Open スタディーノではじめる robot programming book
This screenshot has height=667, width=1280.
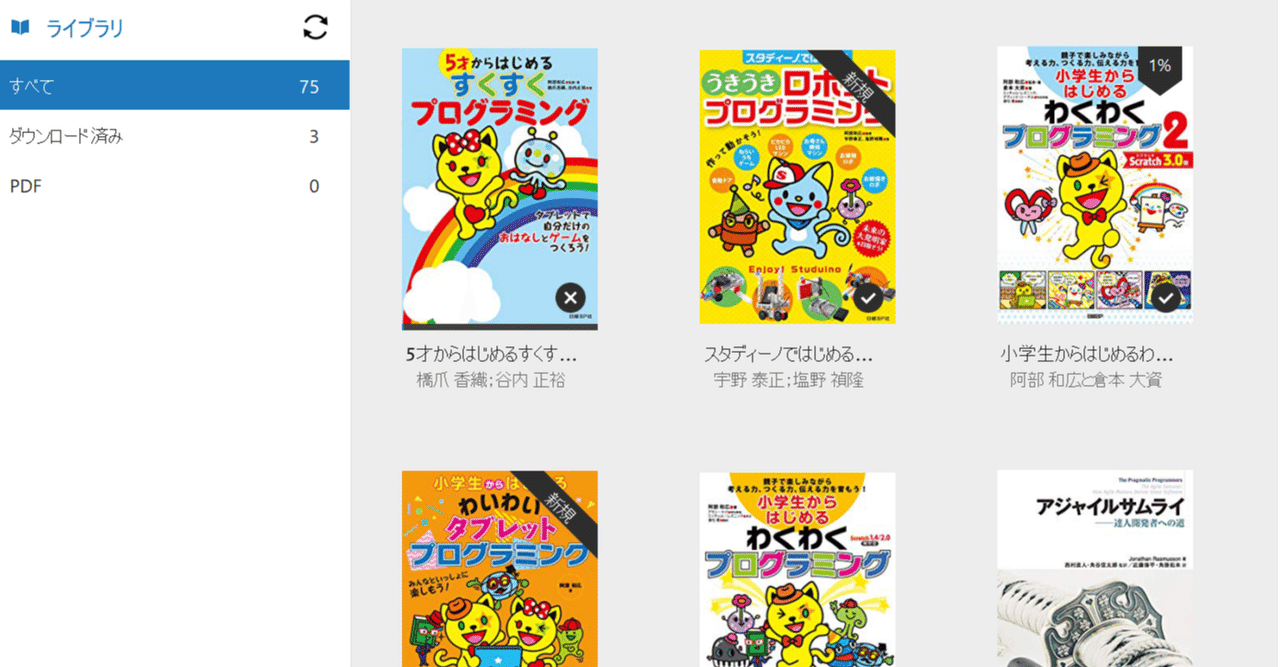(x=797, y=186)
